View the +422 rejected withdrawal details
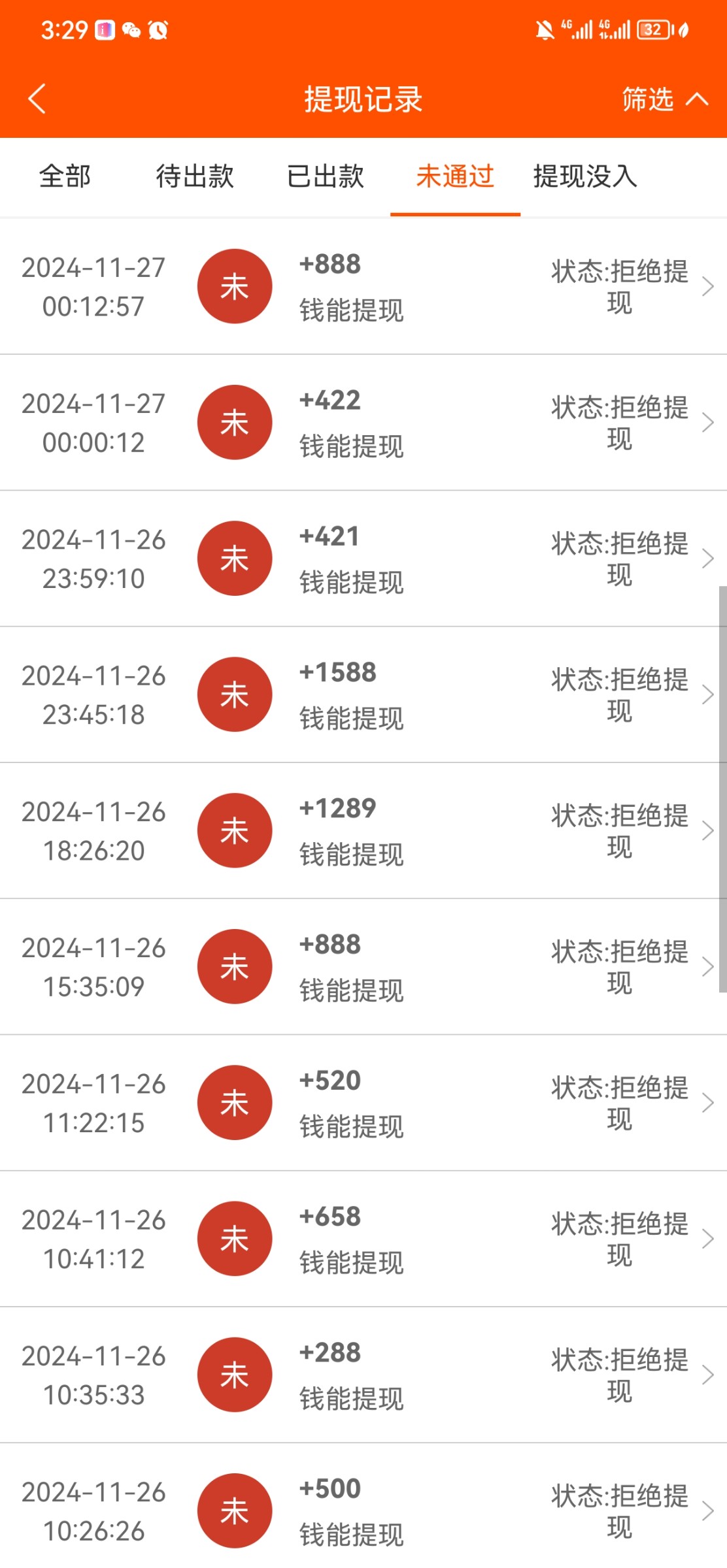727x1568 pixels. click(363, 423)
